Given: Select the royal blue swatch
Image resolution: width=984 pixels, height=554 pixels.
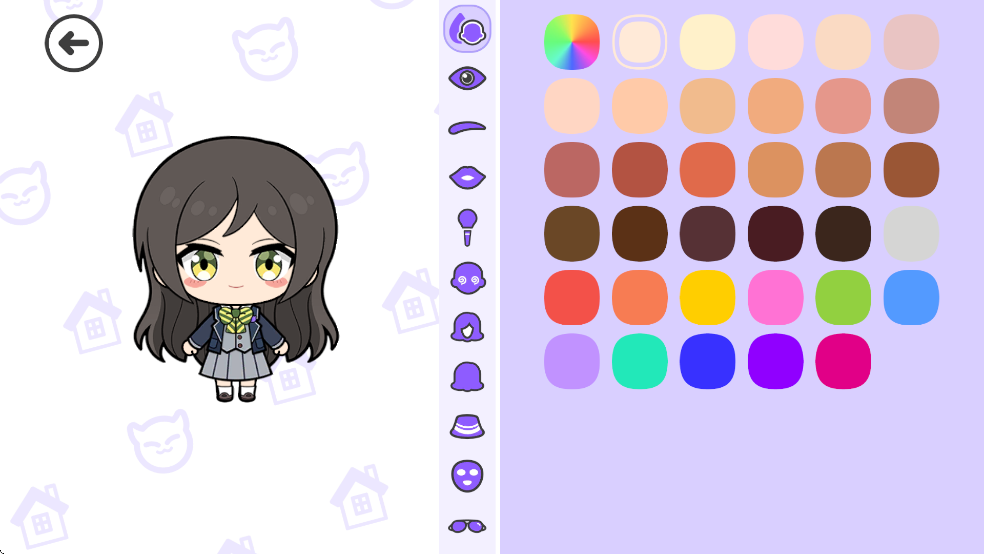Looking at the screenshot, I should pos(708,361).
